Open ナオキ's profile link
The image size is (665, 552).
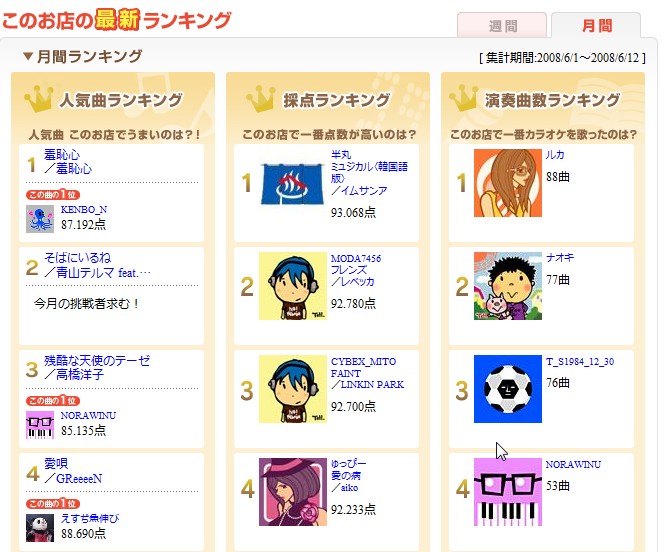click(x=560, y=258)
